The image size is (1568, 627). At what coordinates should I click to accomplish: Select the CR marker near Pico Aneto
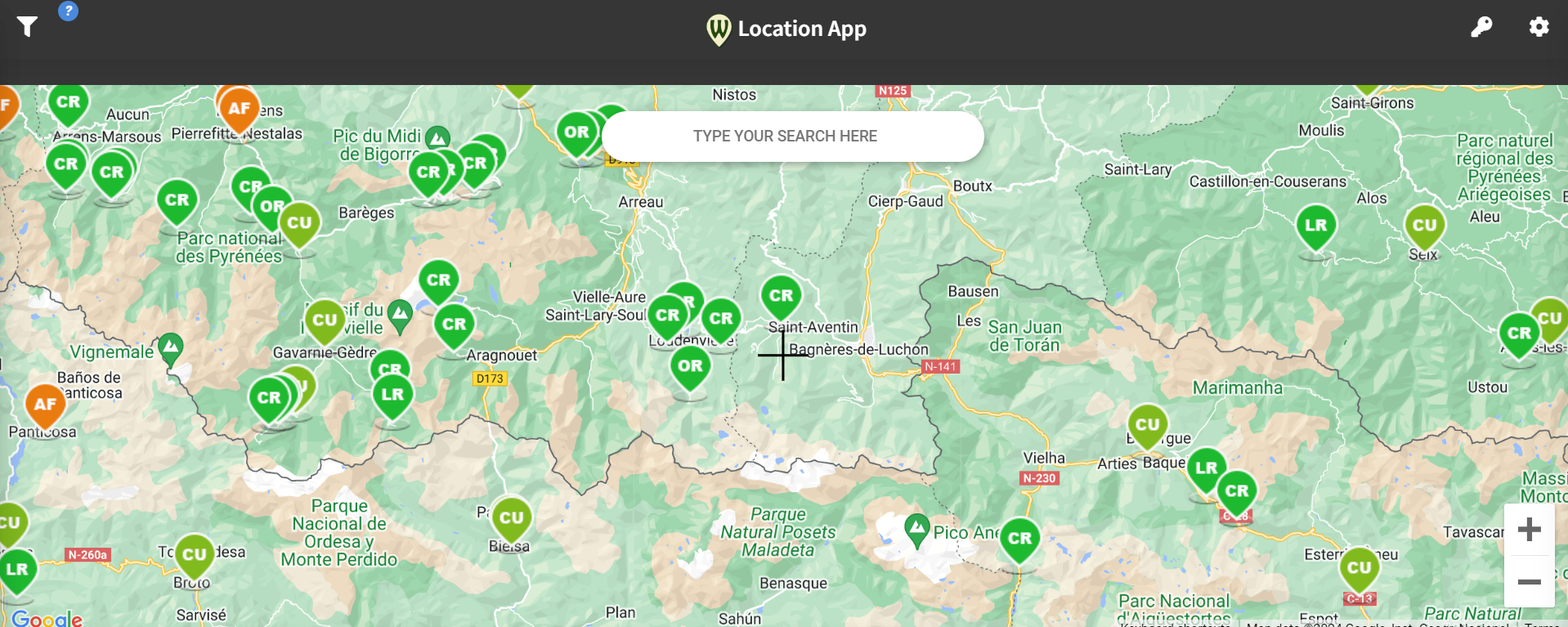1019,539
